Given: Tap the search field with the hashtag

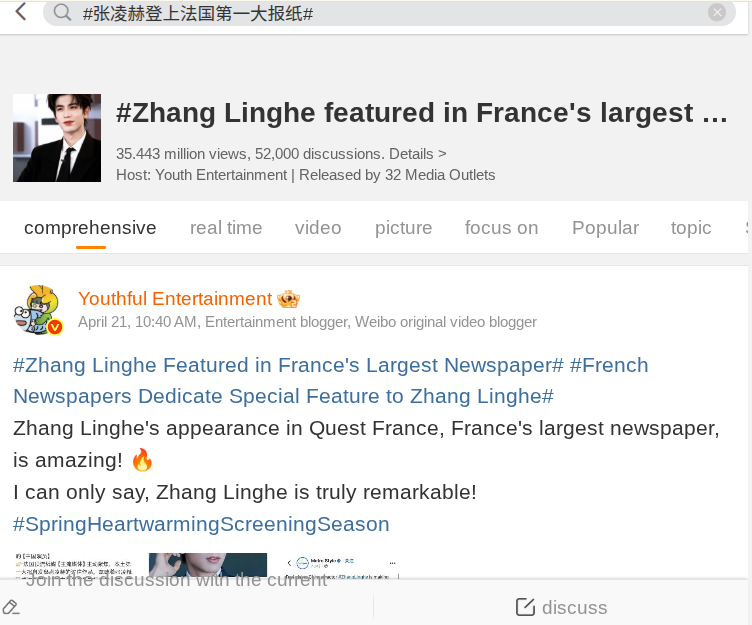Looking at the screenshot, I should click(x=380, y=14).
